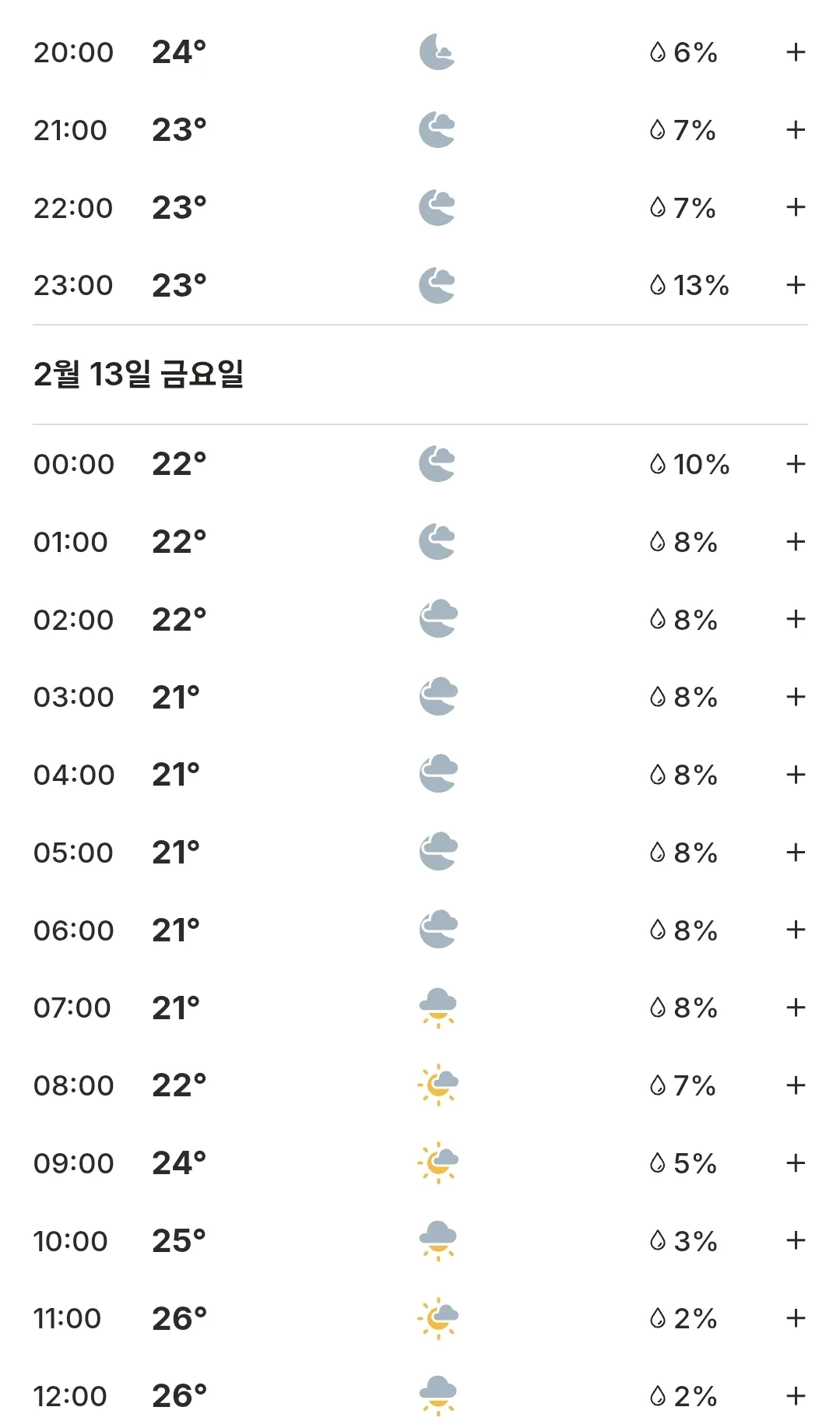This screenshot has height=1428, width=840.
Task: Expand the 06:00 hourly forecast
Action: pos(795,930)
